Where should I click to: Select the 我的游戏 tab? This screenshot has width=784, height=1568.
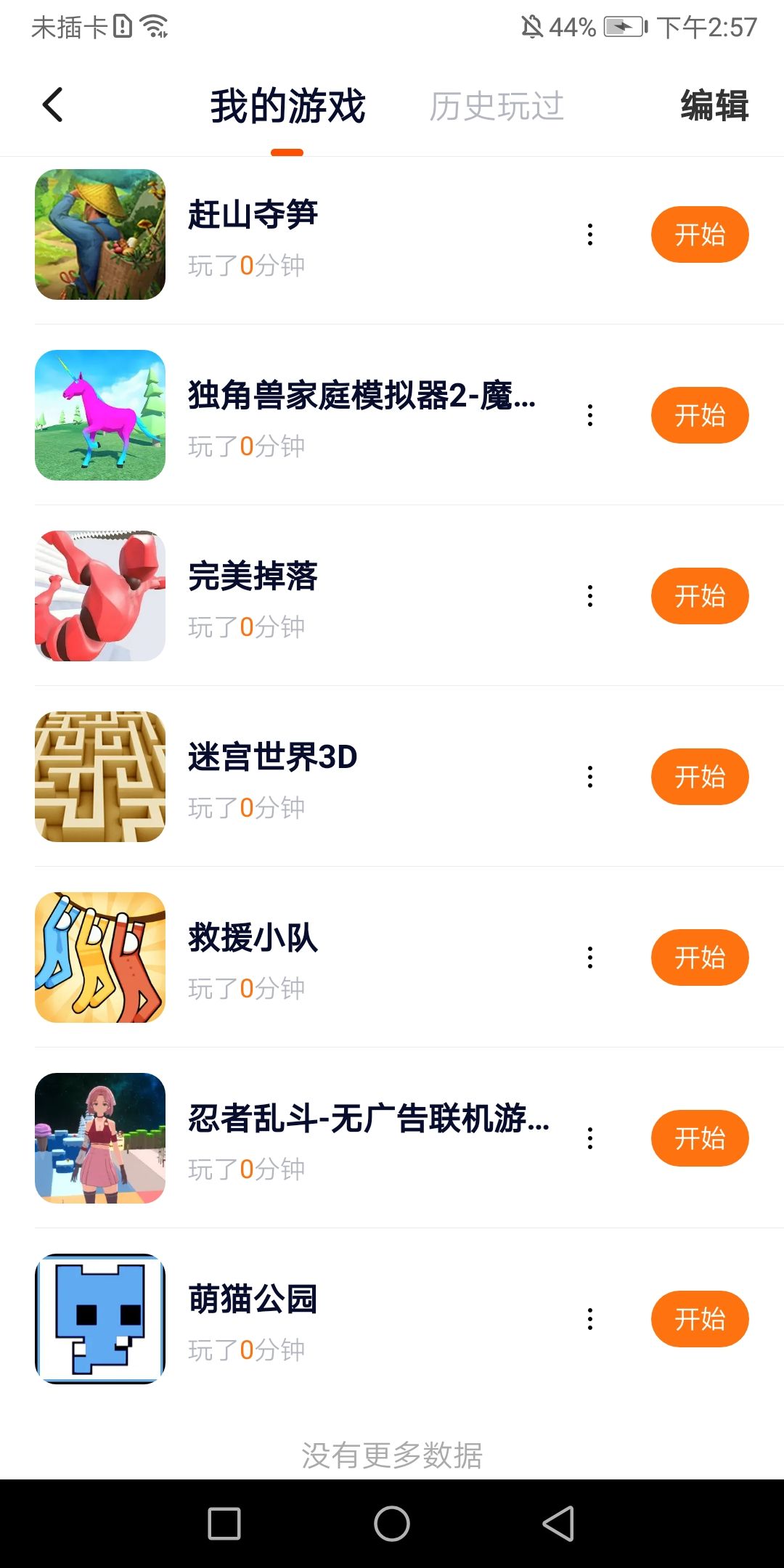coord(287,107)
